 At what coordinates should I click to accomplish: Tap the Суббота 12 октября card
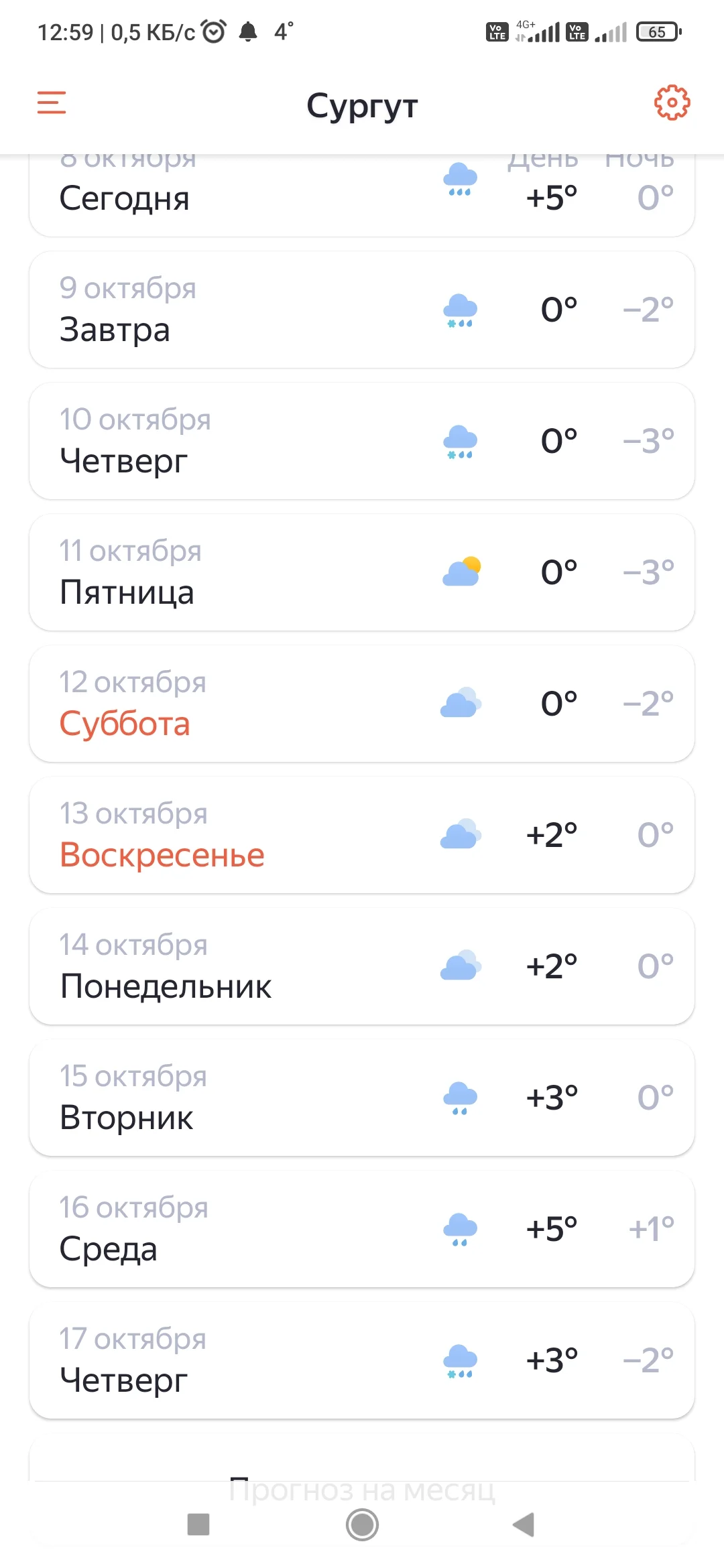[x=362, y=704]
